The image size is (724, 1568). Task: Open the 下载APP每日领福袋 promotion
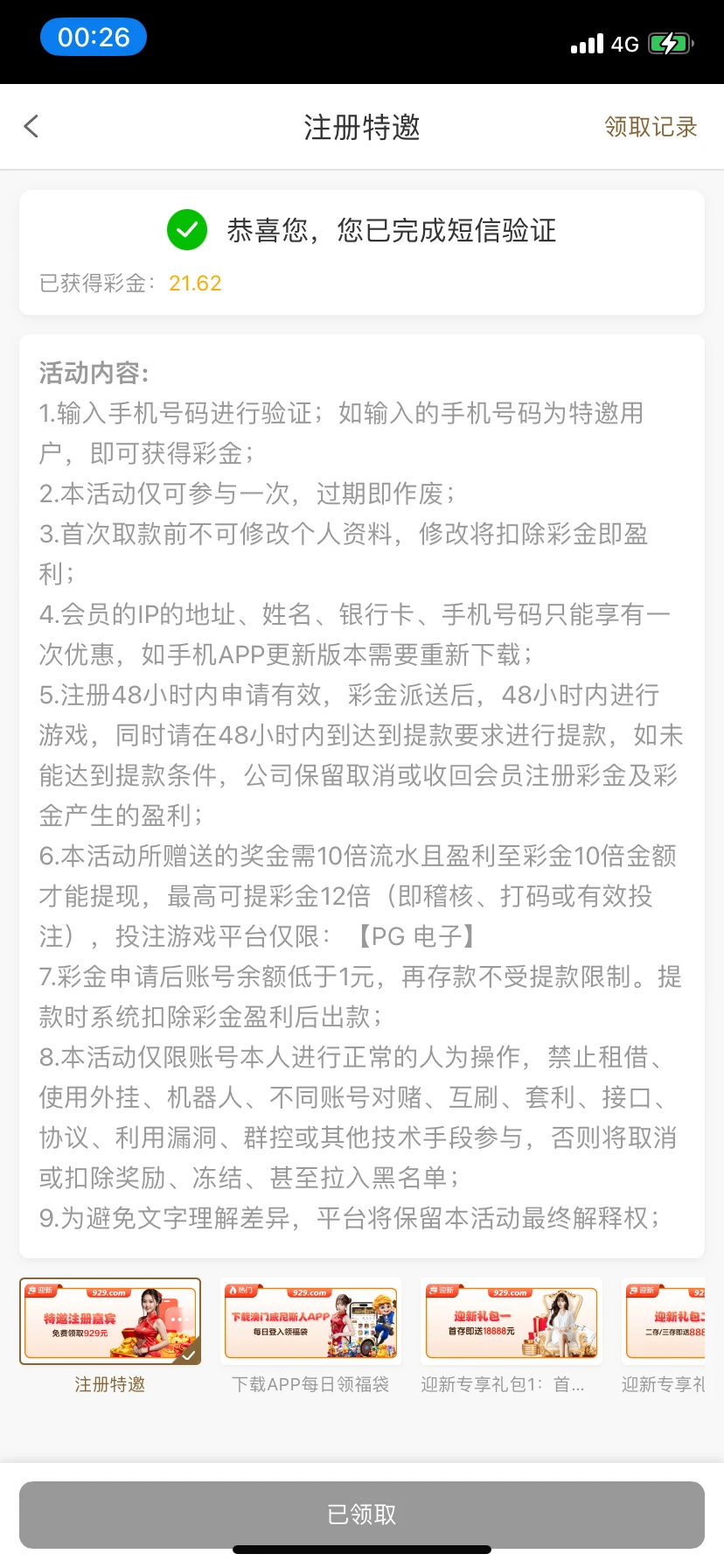click(x=310, y=1321)
